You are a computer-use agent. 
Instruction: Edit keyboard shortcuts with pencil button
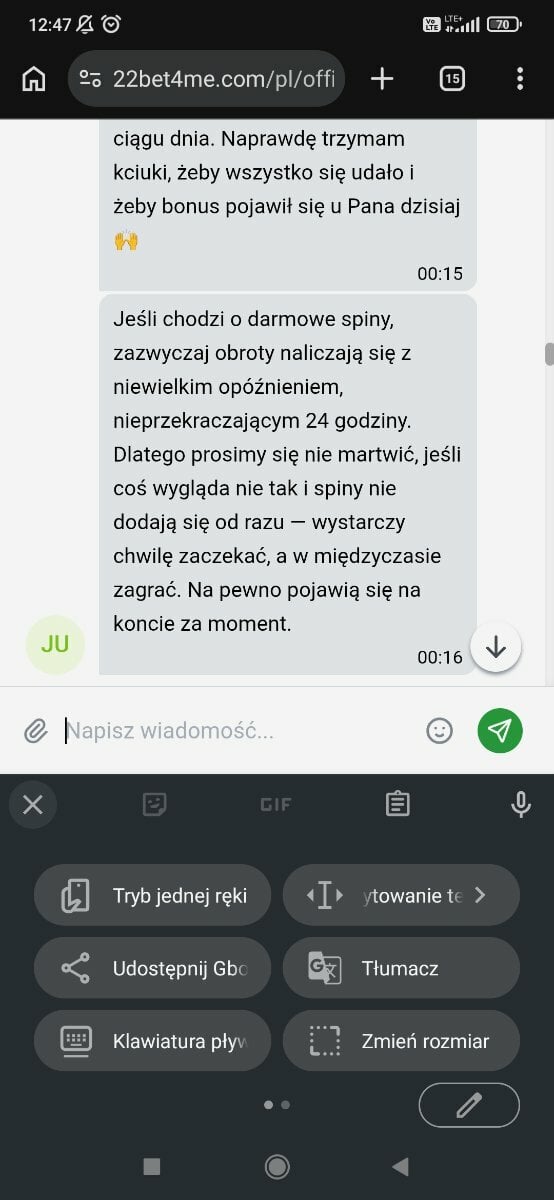click(x=469, y=1105)
